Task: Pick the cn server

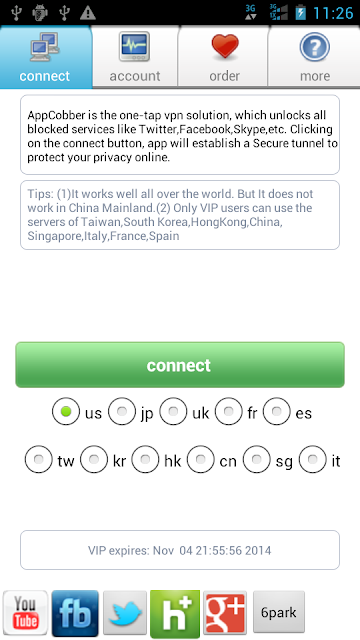Action: point(212,460)
